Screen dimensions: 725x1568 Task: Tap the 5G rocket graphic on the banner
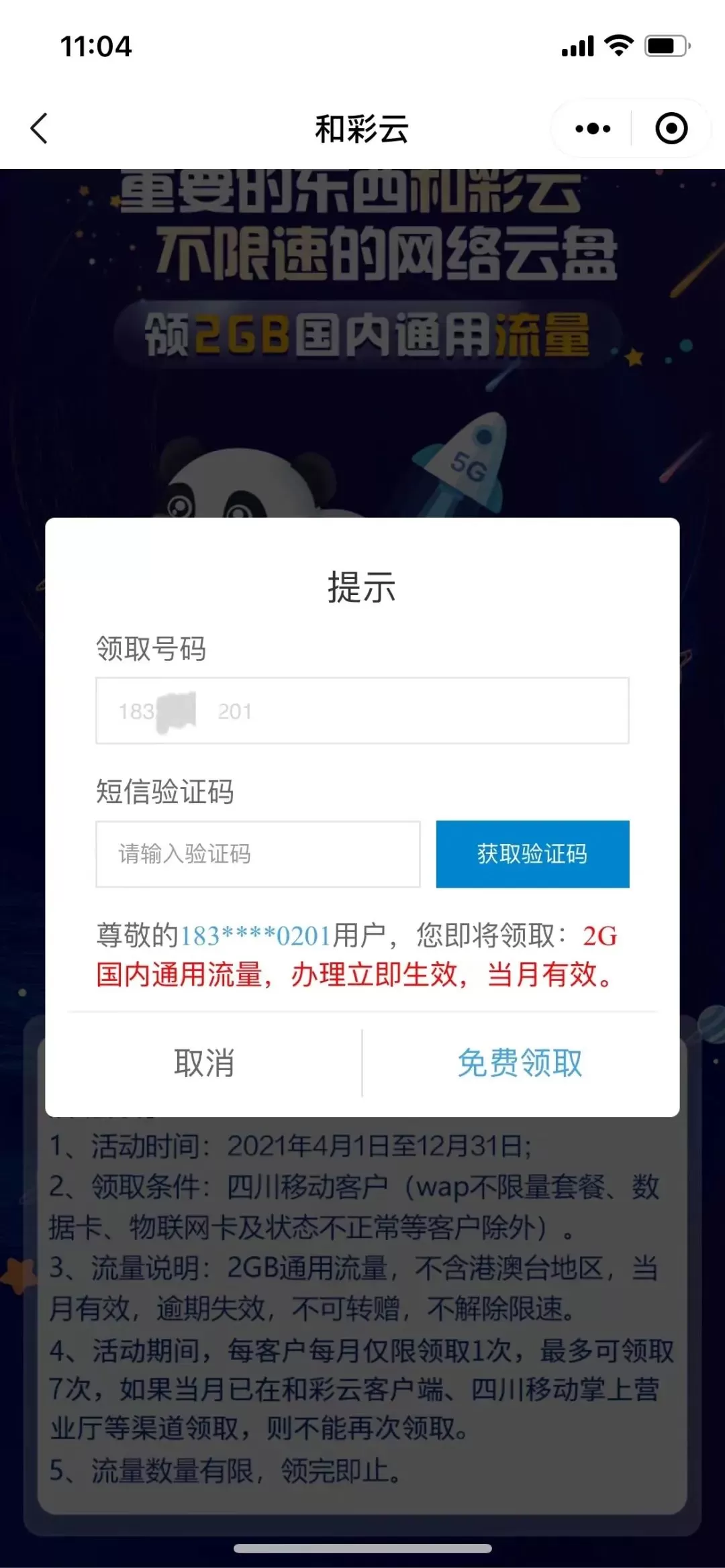coord(463,463)
